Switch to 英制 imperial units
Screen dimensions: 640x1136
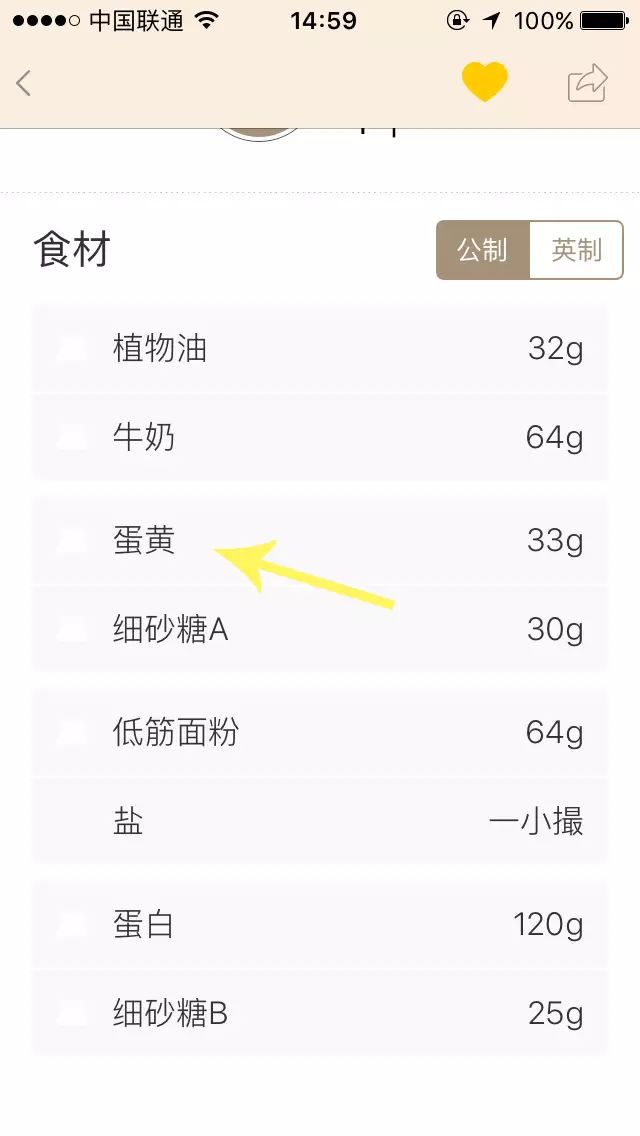click(576, 250)
